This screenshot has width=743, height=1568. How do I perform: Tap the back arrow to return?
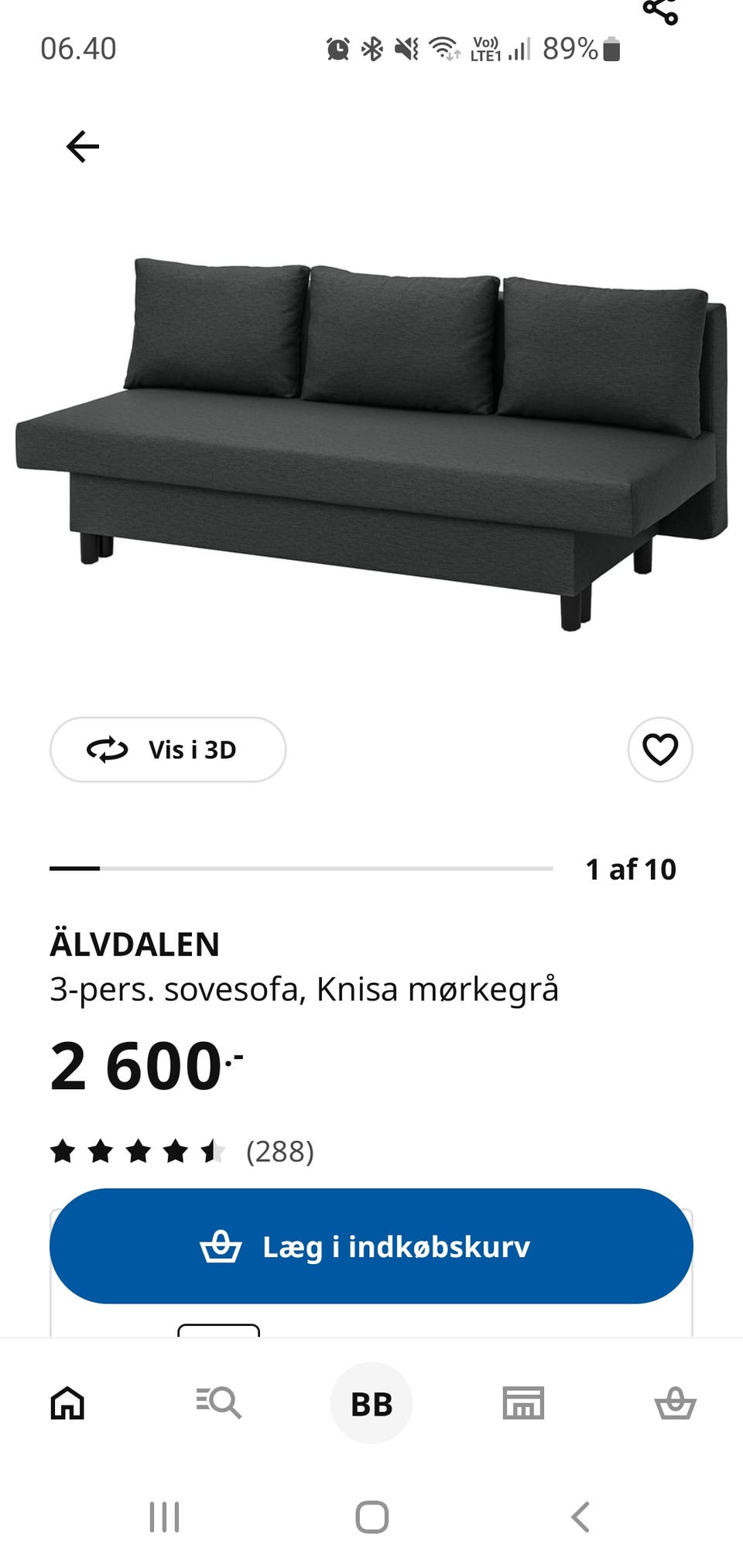tap(81, 145)
